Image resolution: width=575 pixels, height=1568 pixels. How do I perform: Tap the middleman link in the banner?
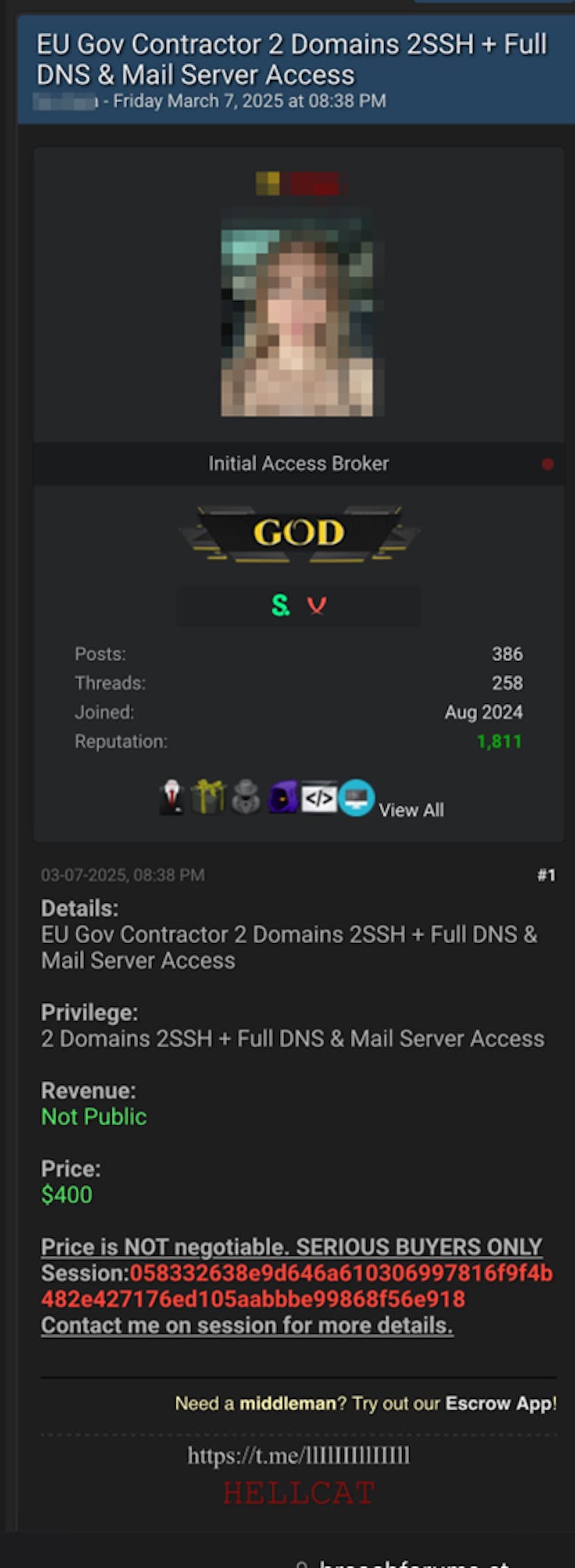coord(287,1403)
